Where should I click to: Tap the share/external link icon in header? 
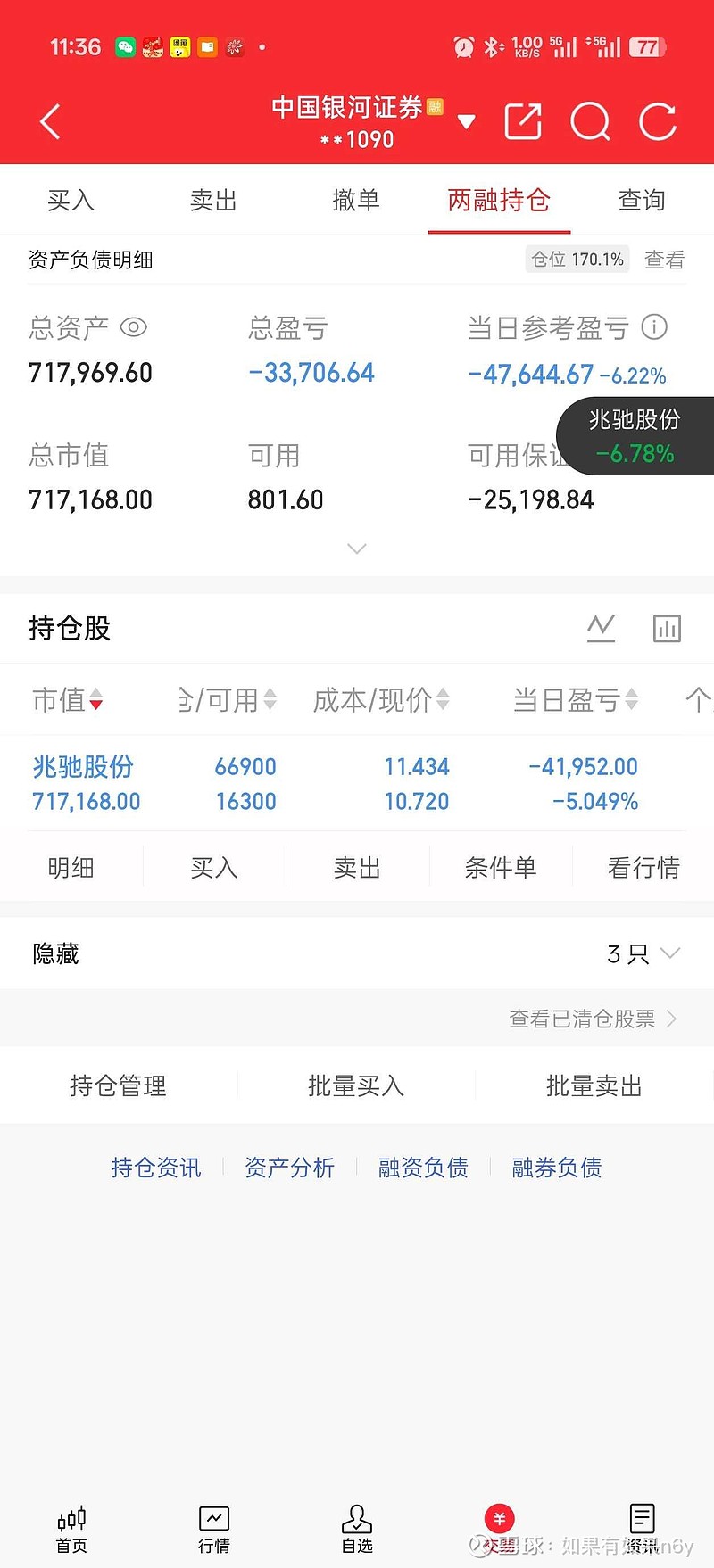524,120
